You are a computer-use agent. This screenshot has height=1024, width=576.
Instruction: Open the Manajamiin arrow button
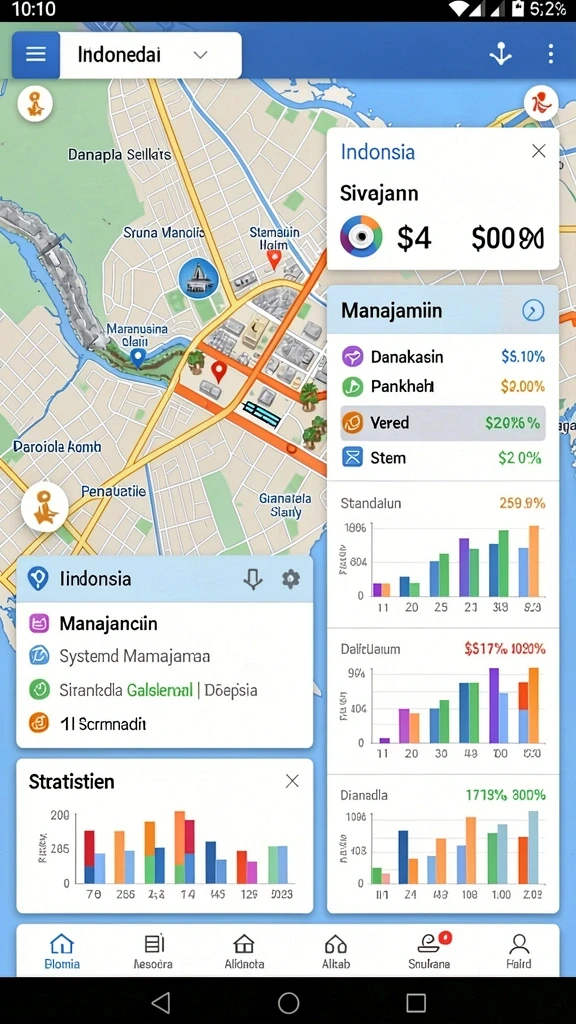pos(533,311)
